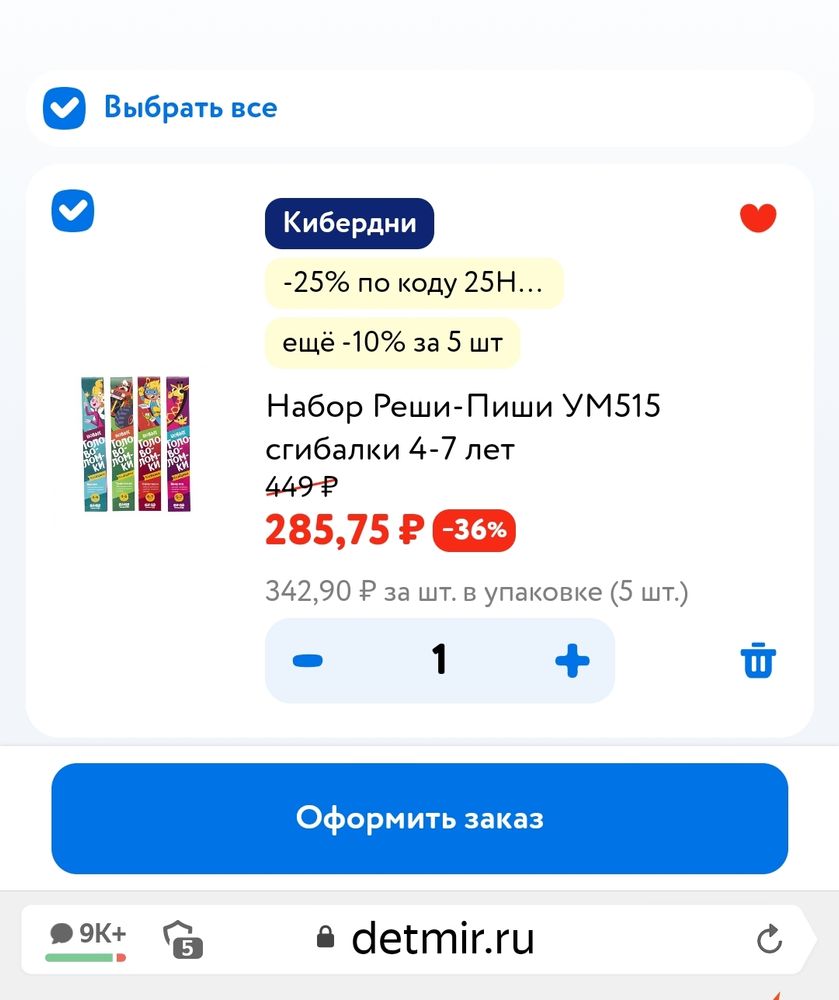Viewport: 839px width, 1000px height.
Task: Expand the Кибердни promotion banner
Action: click(x=348, y=222)
